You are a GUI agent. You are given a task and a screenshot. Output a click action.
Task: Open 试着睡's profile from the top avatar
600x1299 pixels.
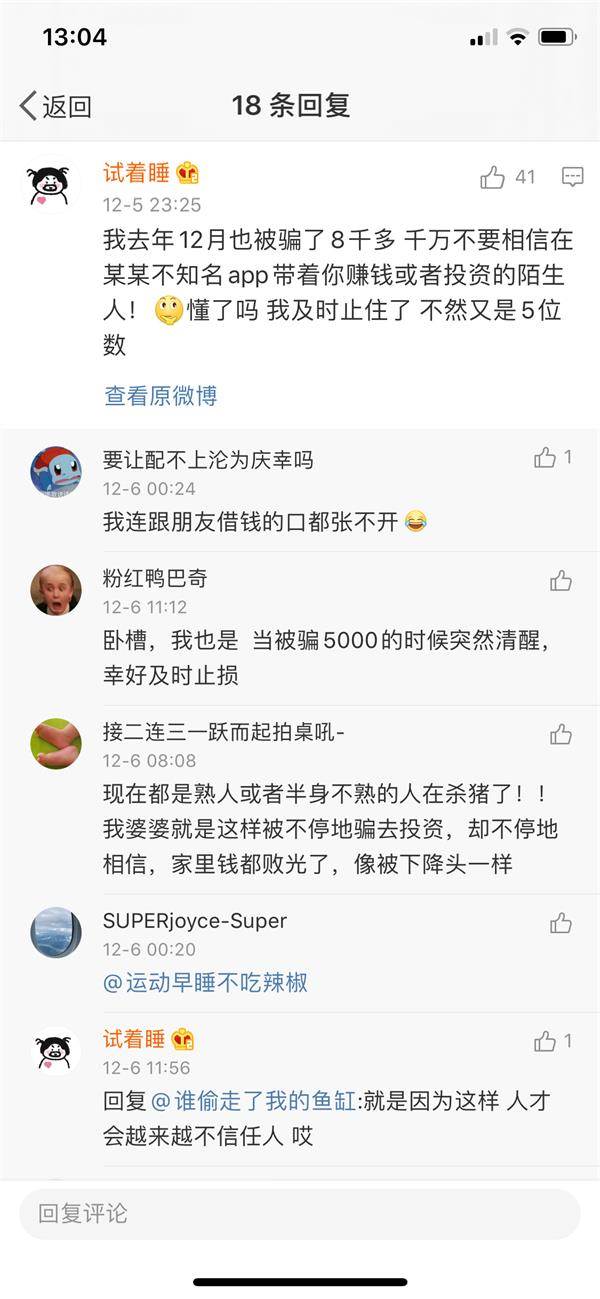(48, 186)
